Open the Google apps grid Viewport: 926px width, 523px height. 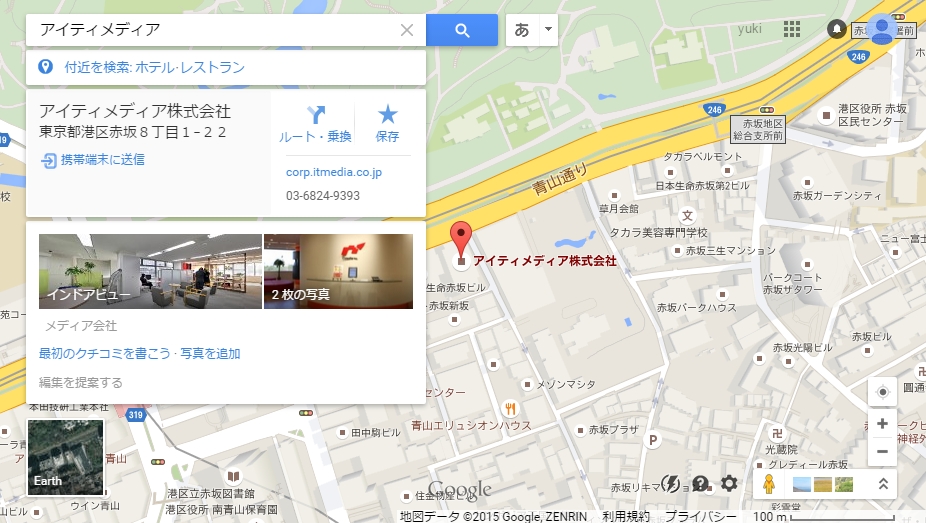792,29
